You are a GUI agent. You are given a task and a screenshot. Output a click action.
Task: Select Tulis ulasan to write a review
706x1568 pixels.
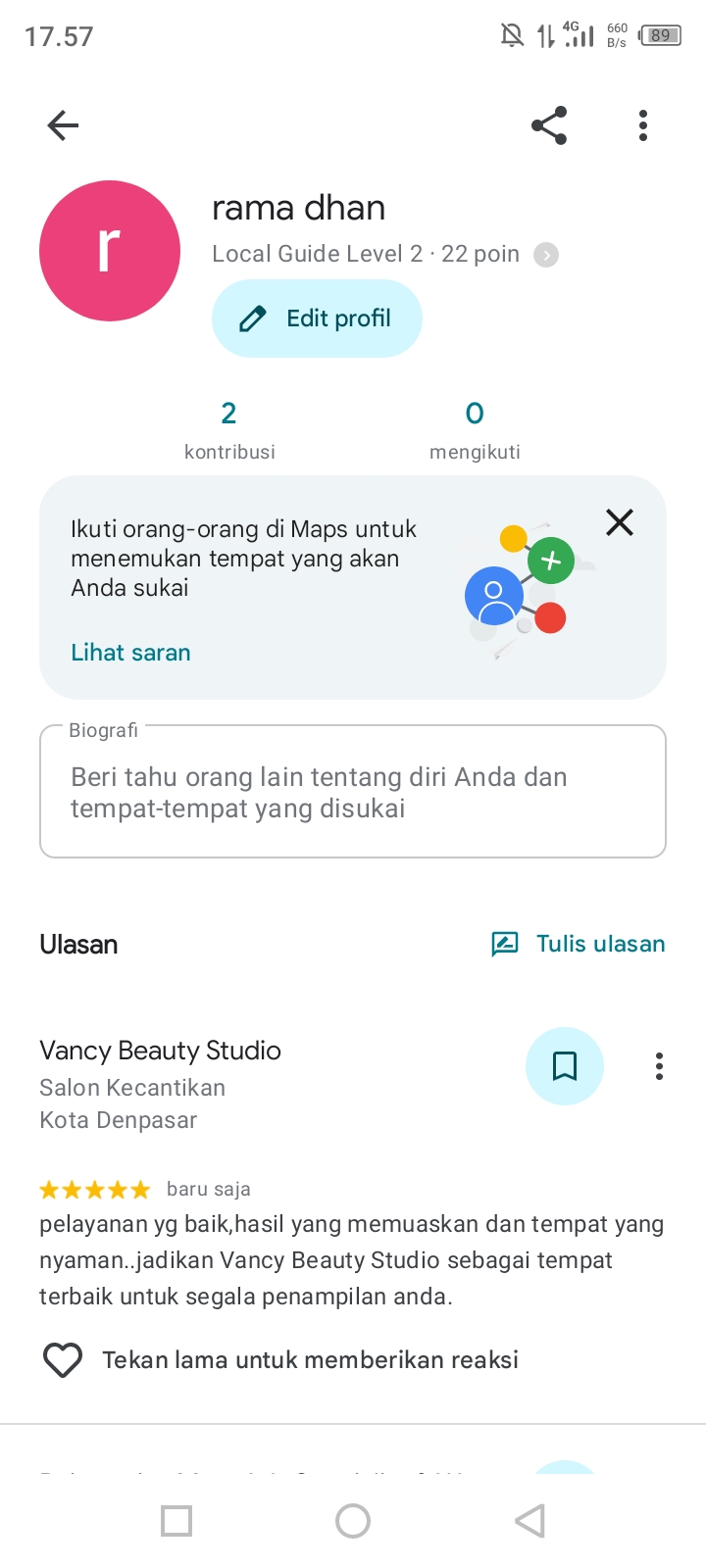click(x=578, y=944)
